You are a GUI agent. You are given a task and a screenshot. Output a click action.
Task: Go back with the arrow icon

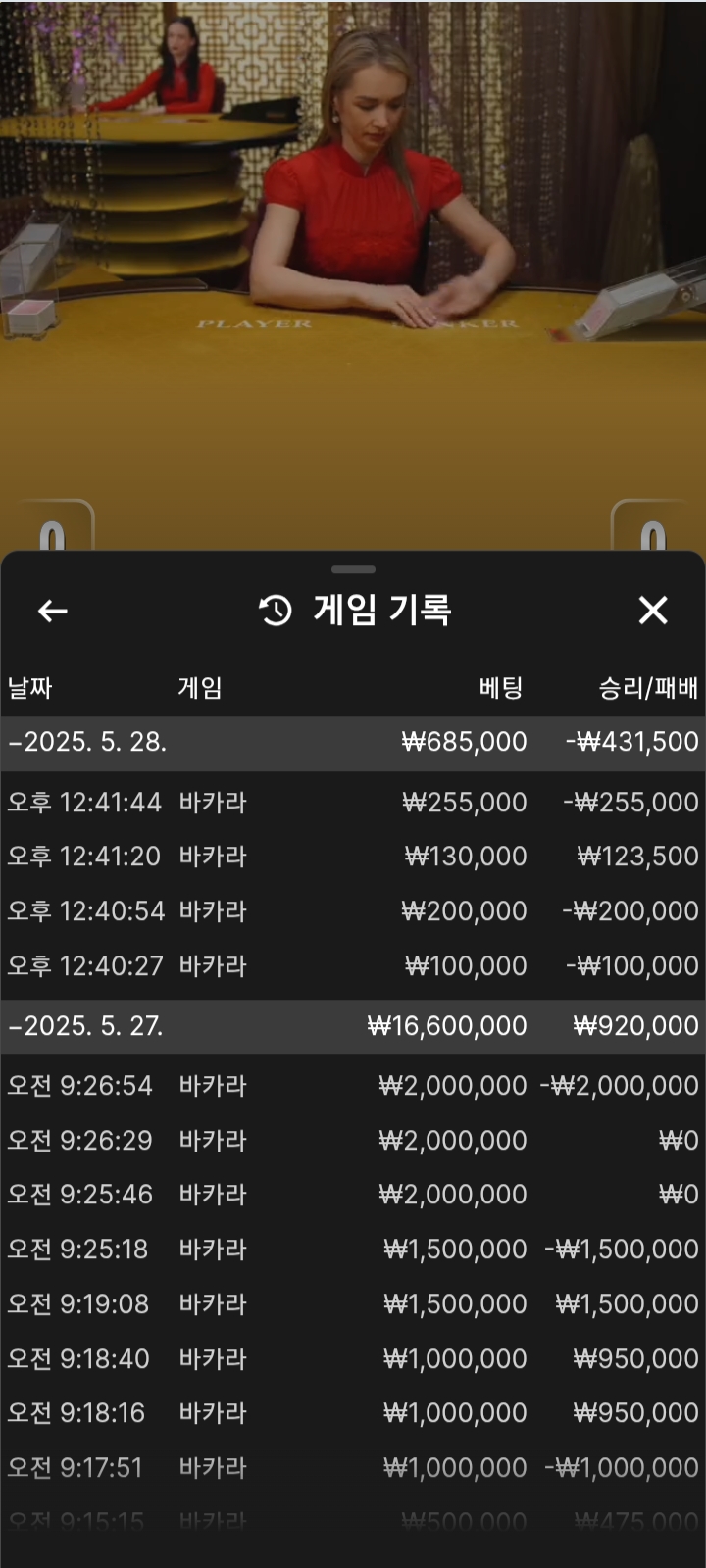[53, 611]
